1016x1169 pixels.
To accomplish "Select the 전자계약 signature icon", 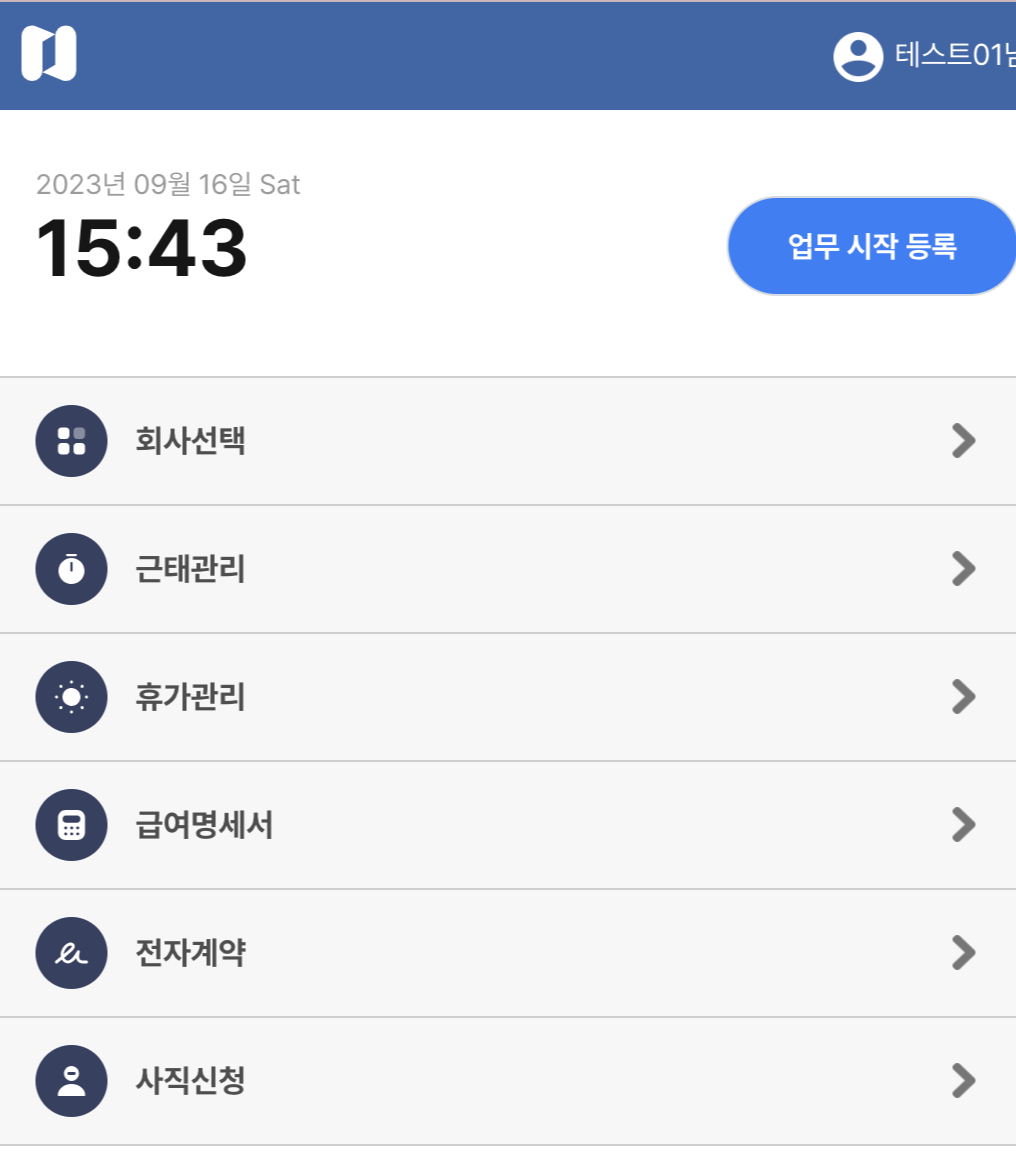I will pyautogui.click(x=70, y=953).
